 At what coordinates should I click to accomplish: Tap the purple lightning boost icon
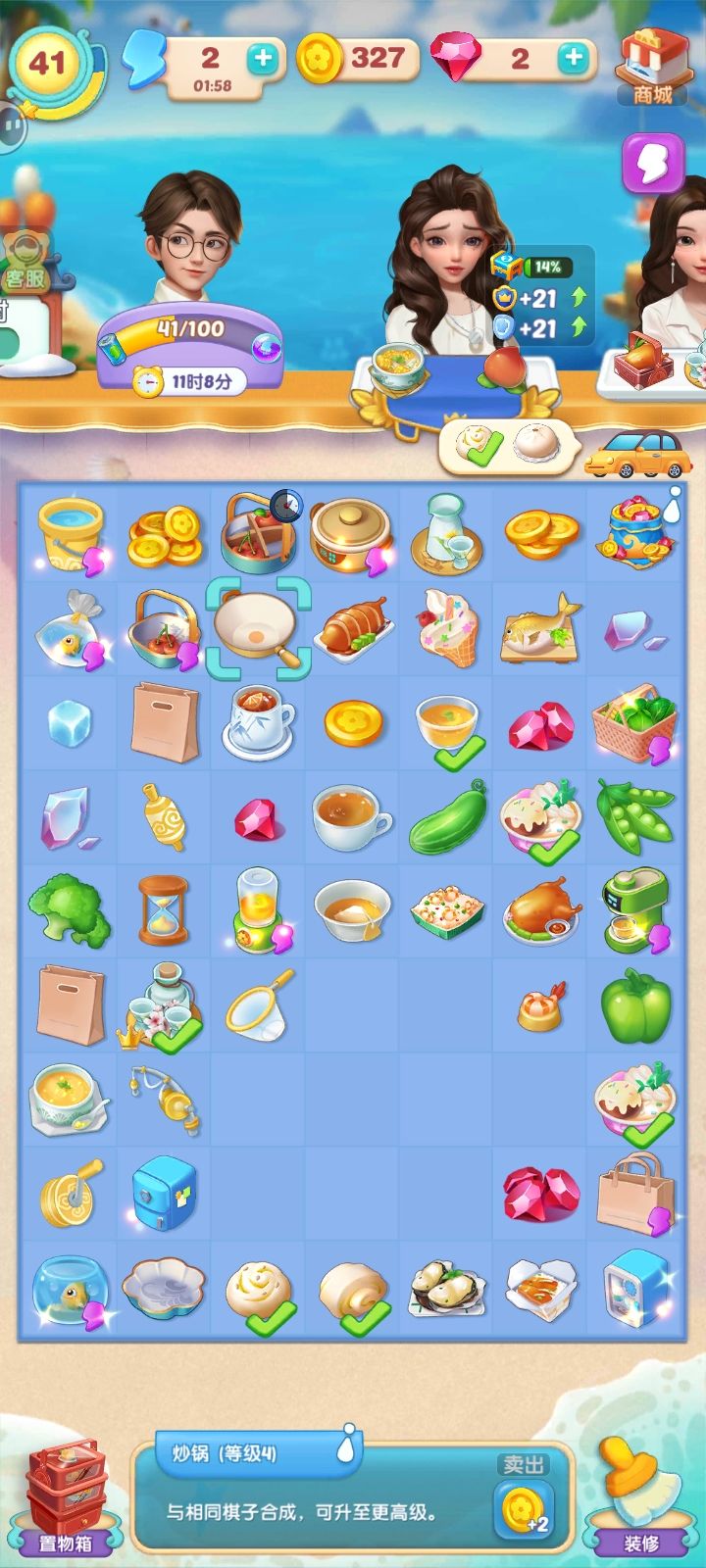coord(653,164)
